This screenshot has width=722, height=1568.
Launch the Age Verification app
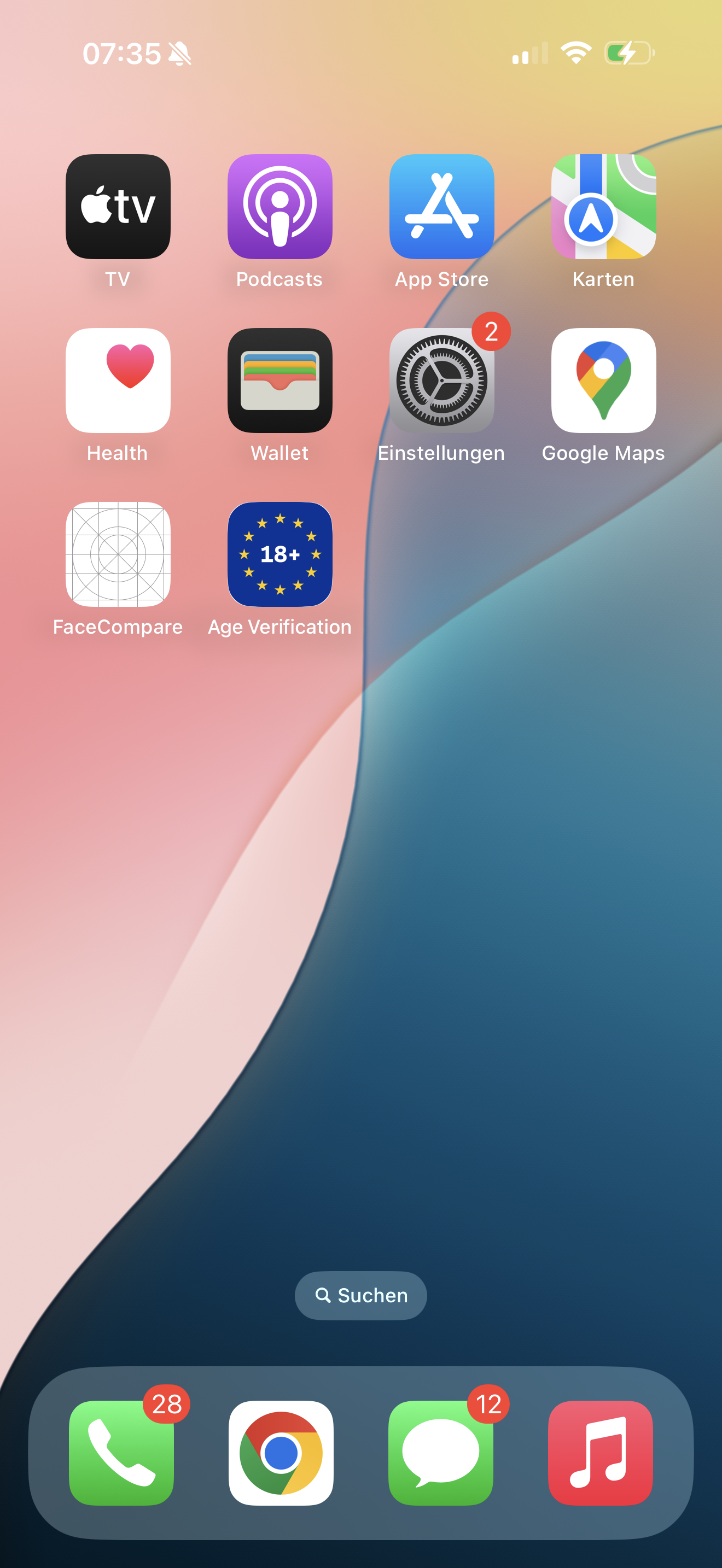tap(280, 554)
